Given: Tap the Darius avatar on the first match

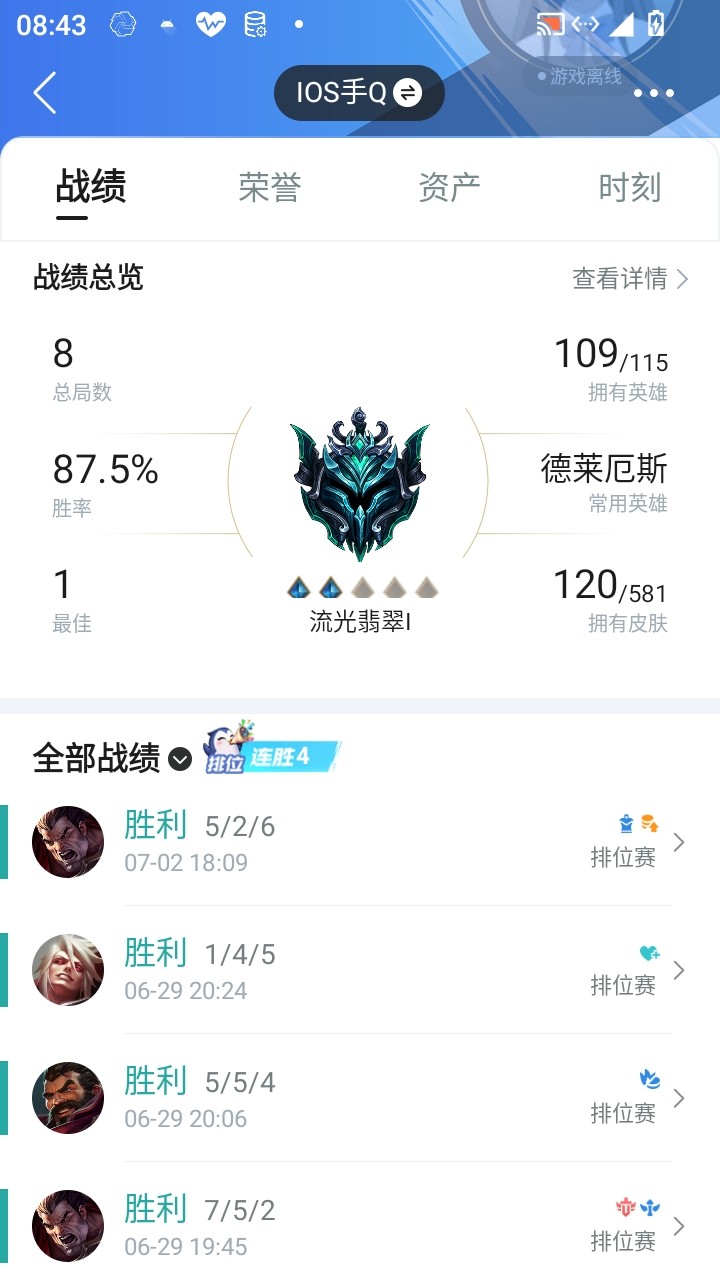Looking at the screenshot, I should [67, 842].
